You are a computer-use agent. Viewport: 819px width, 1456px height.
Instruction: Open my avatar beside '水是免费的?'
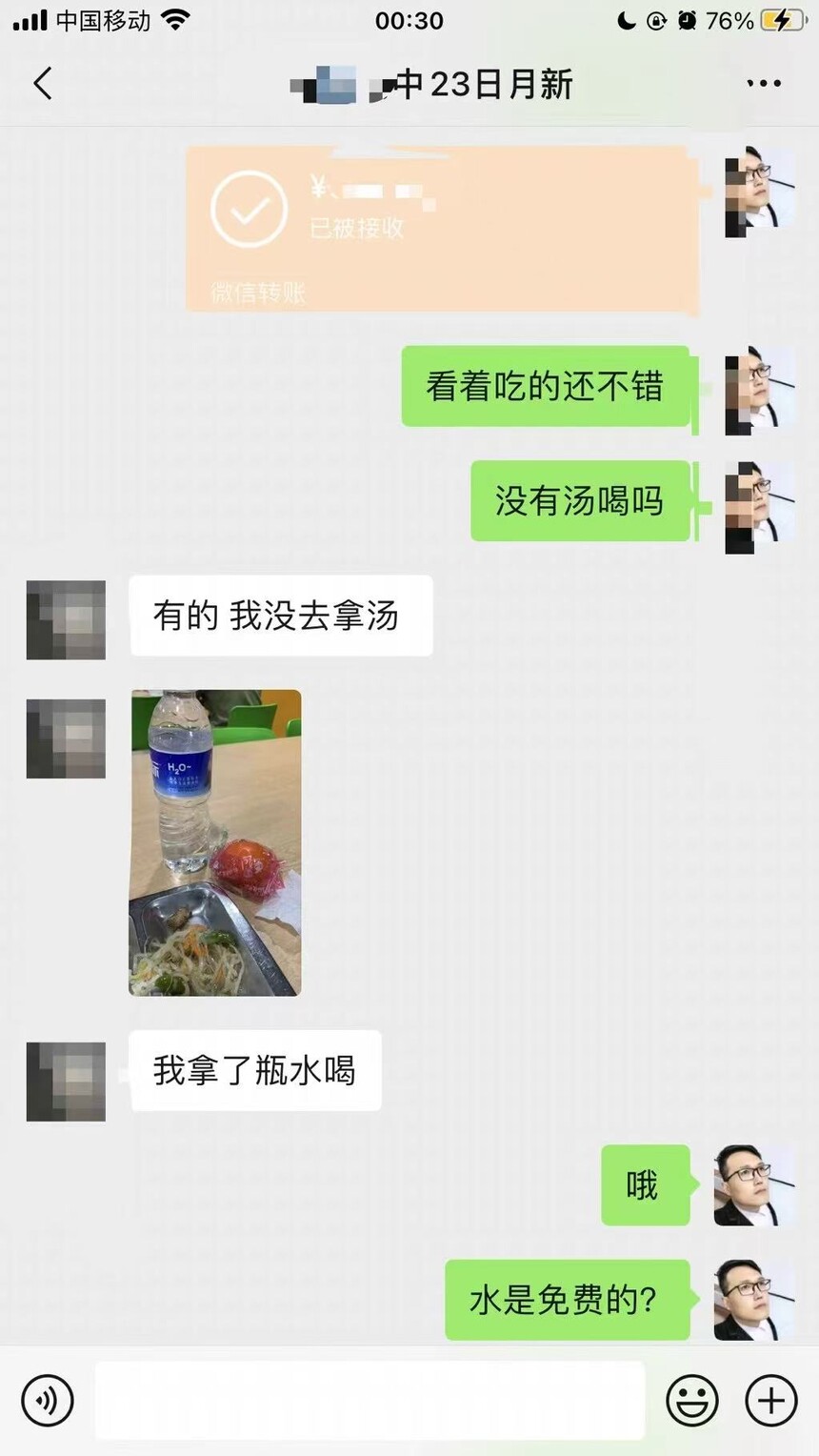[754, 1300]
